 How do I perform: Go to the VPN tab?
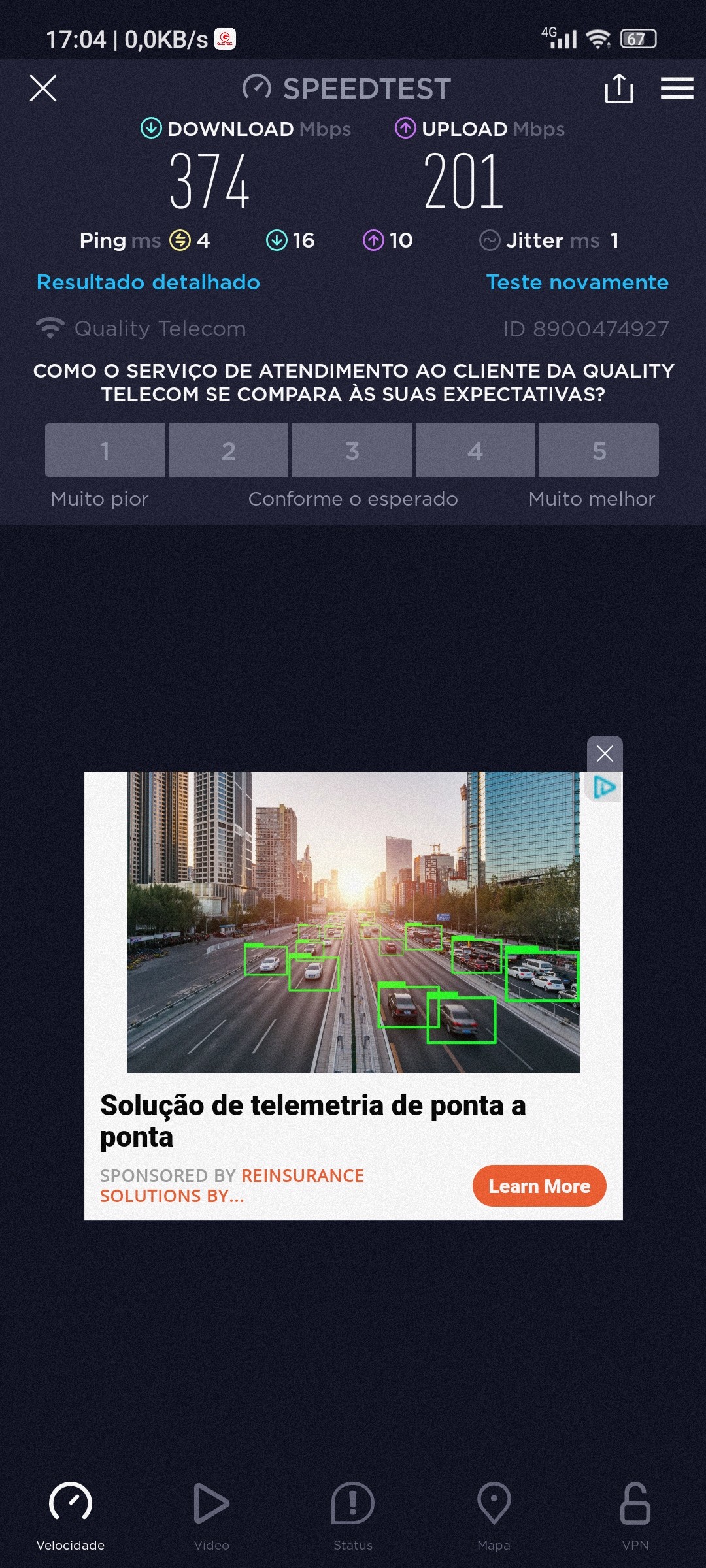635,1516
